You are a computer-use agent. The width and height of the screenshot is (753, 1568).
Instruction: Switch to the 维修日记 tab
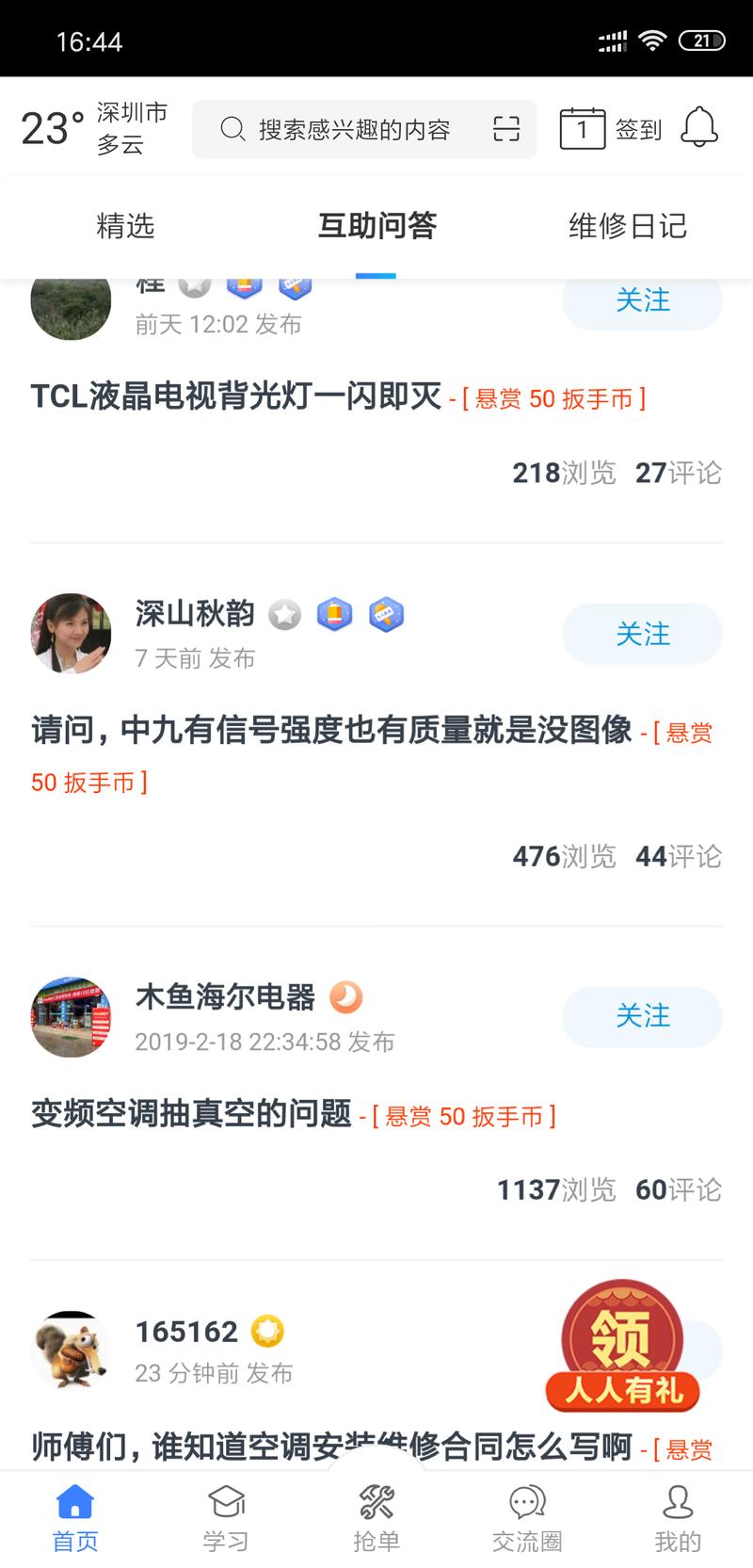[x=629, y=226]
